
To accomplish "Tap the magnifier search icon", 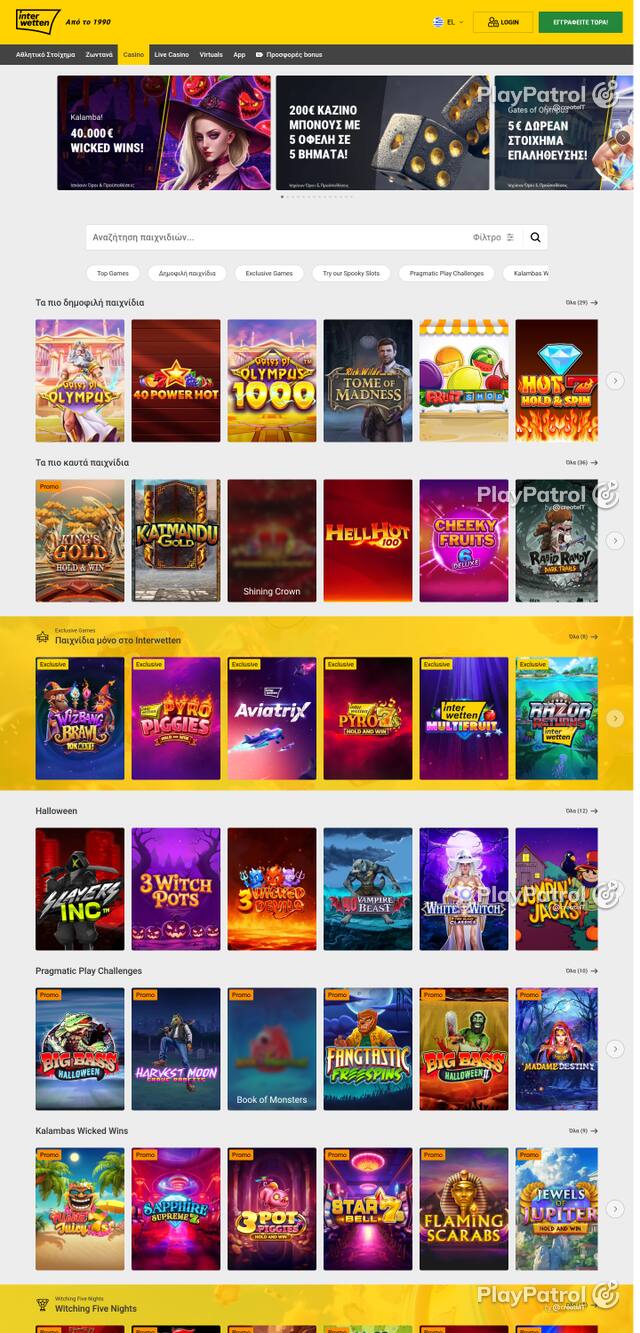I will 535,237.
